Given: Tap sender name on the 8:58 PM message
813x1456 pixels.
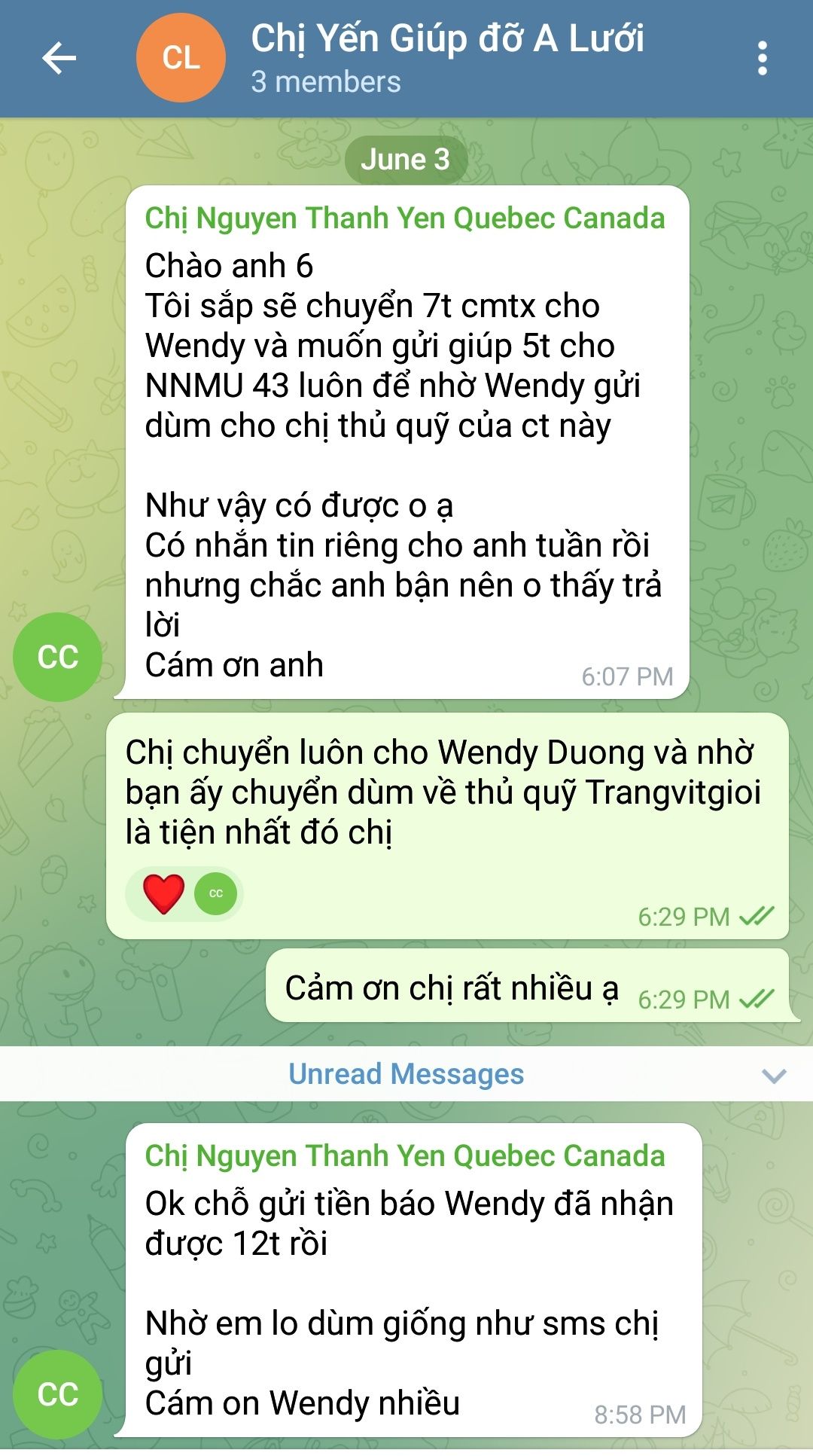Looking at the screenshot, I should (x=404, y=1156).
